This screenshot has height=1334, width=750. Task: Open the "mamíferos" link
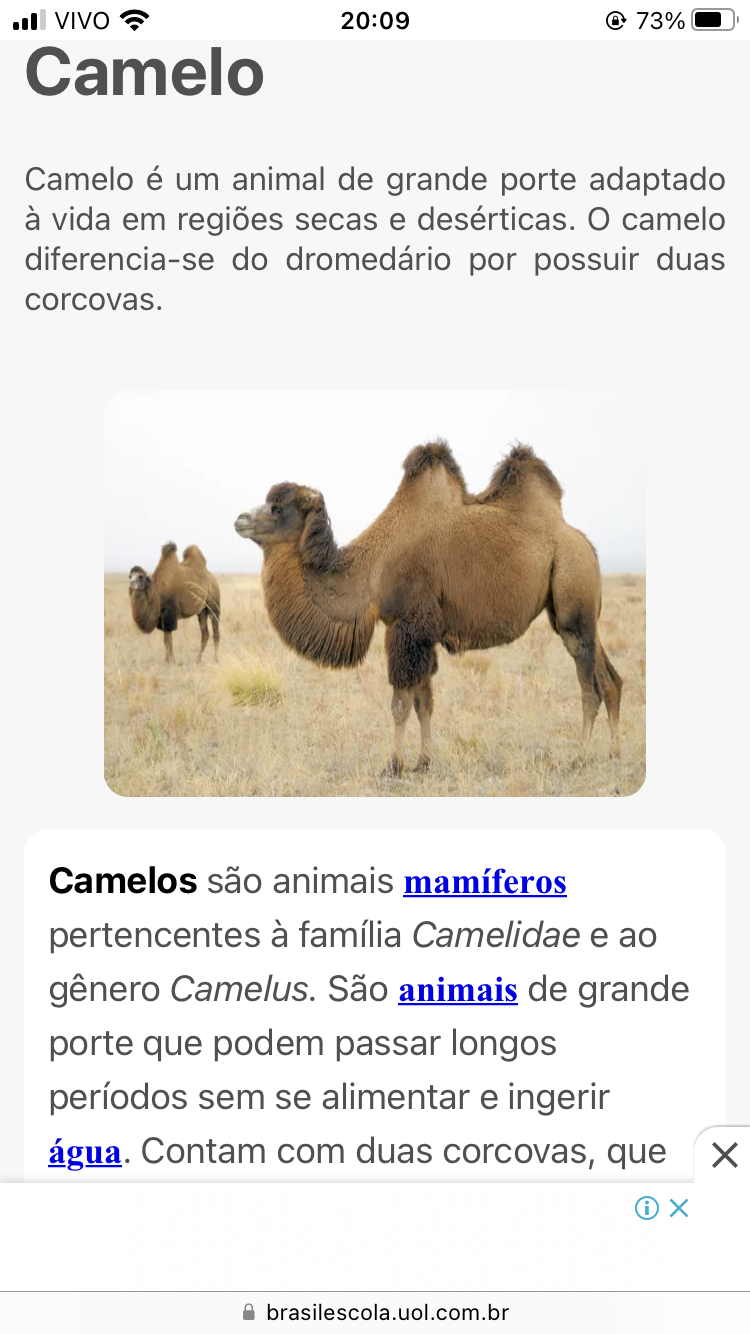coord(485,883)
